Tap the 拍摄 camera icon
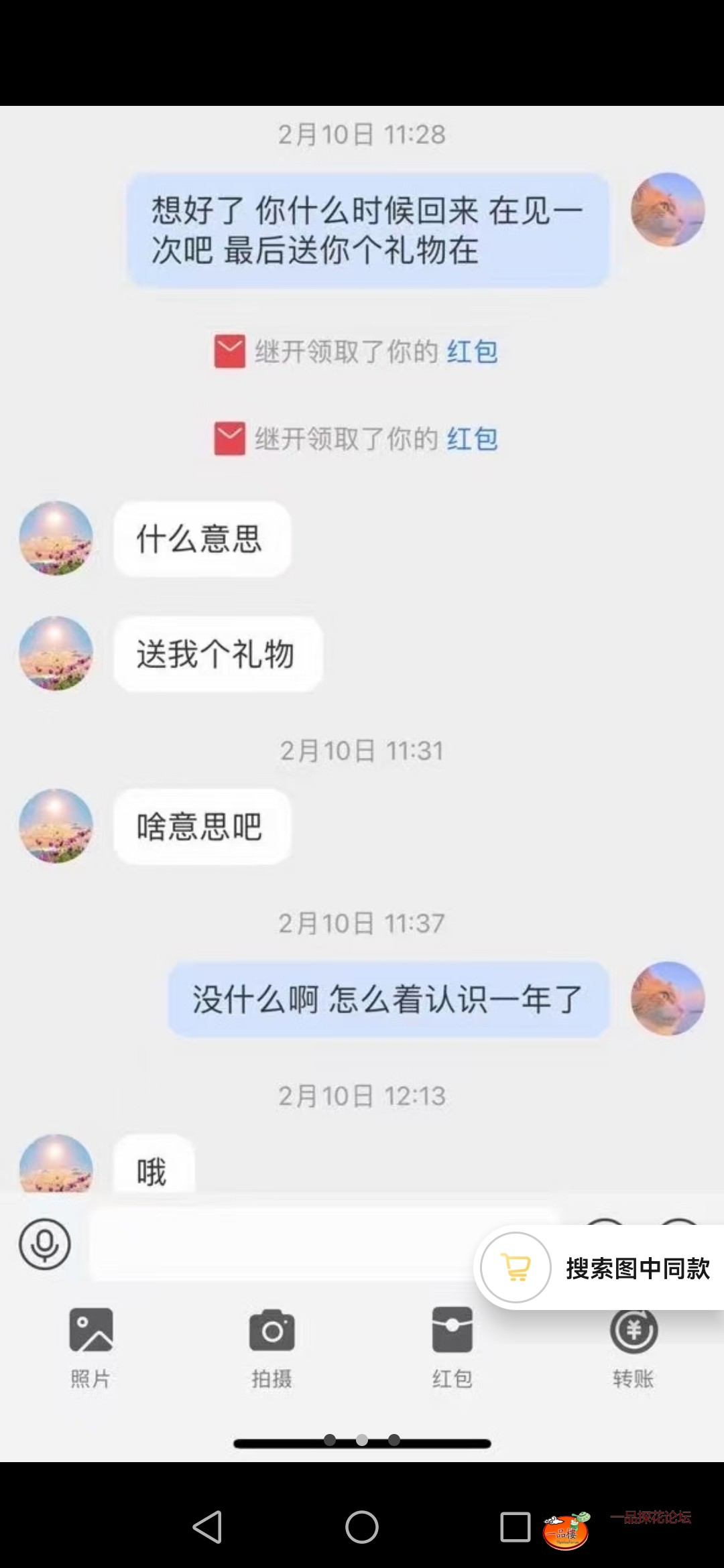This screenshot has width=724, height=1568. coord(271,1330)
